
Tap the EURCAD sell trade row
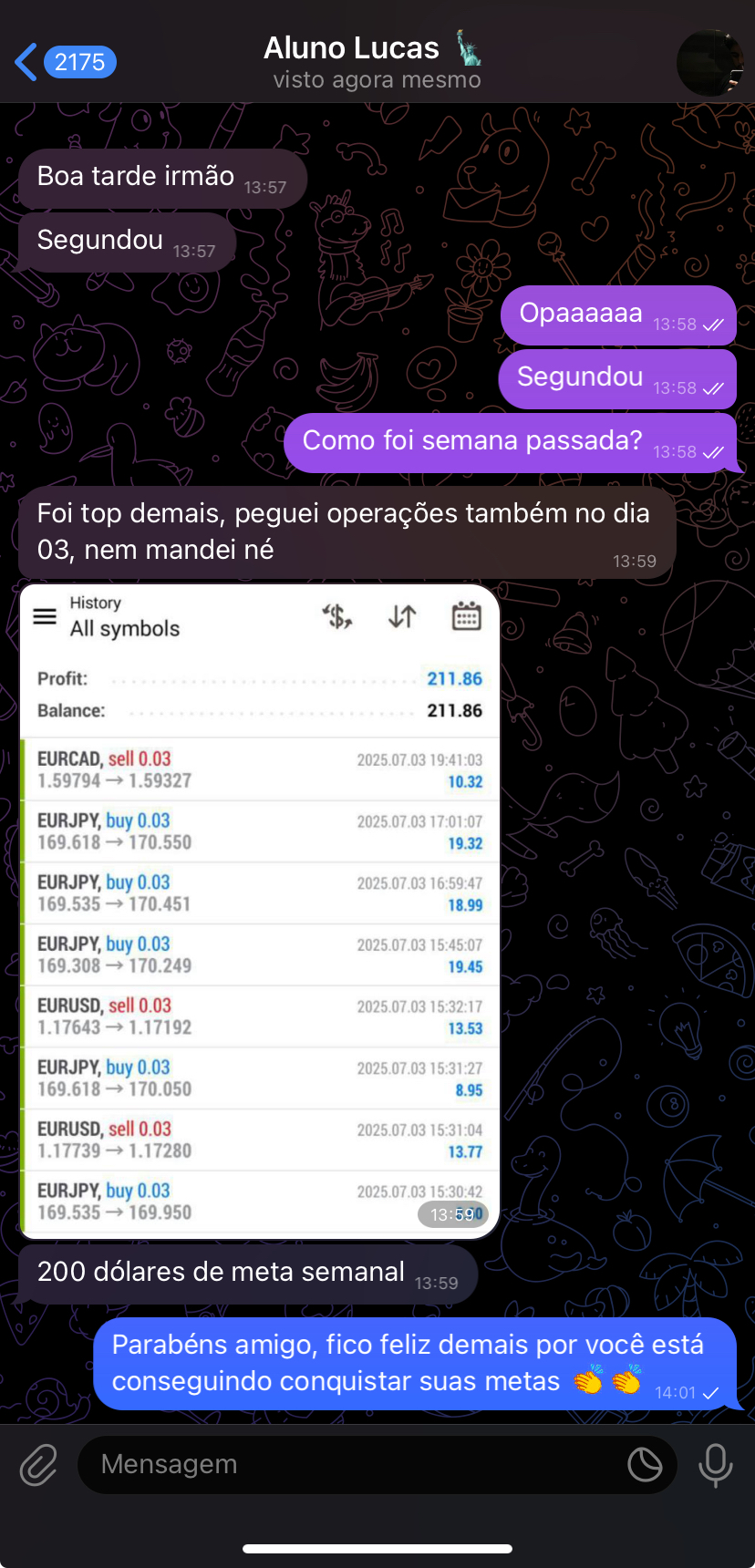(260, 769)
